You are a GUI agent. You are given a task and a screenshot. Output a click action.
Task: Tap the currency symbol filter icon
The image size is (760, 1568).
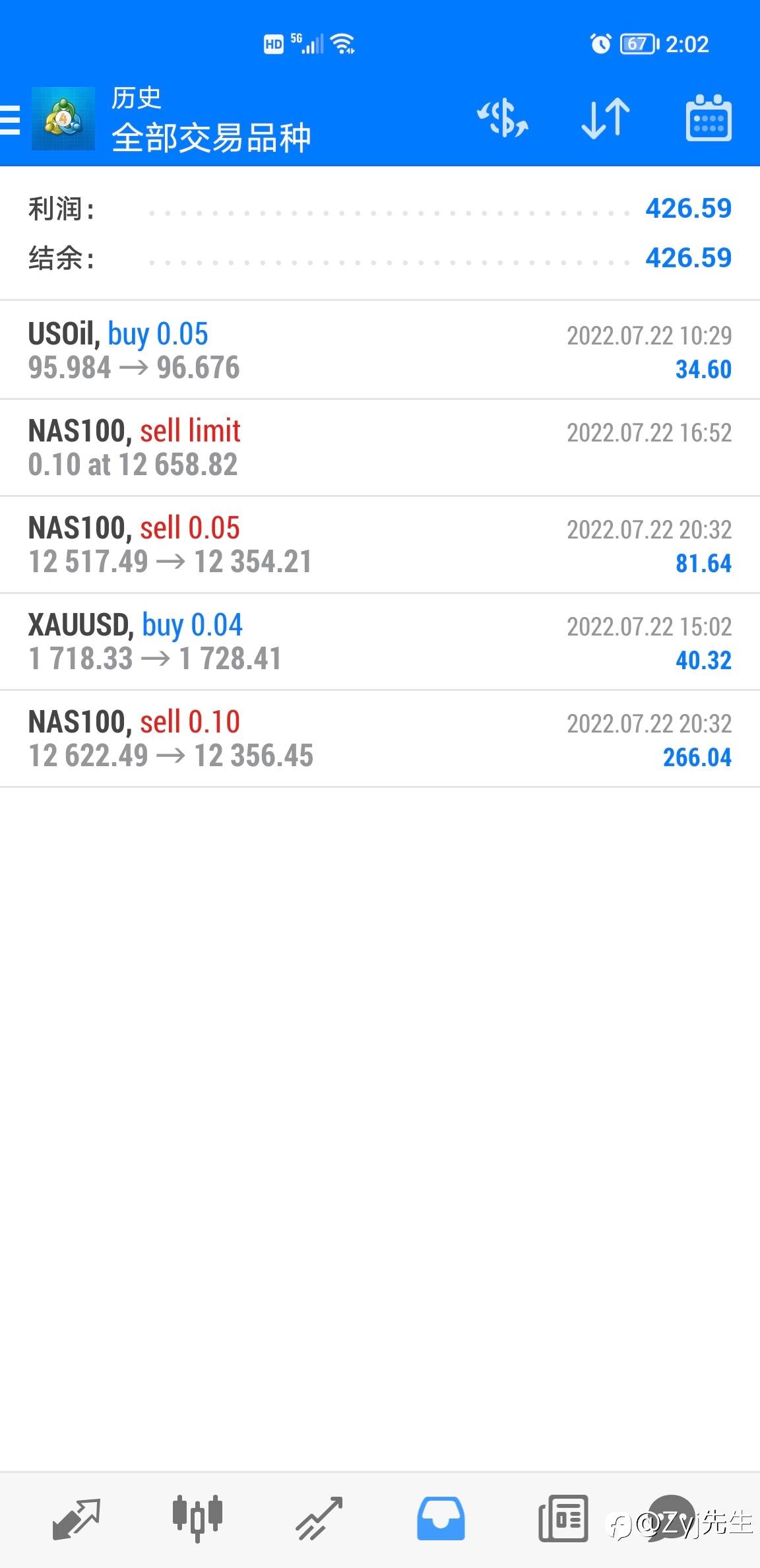tap(503, 119)
